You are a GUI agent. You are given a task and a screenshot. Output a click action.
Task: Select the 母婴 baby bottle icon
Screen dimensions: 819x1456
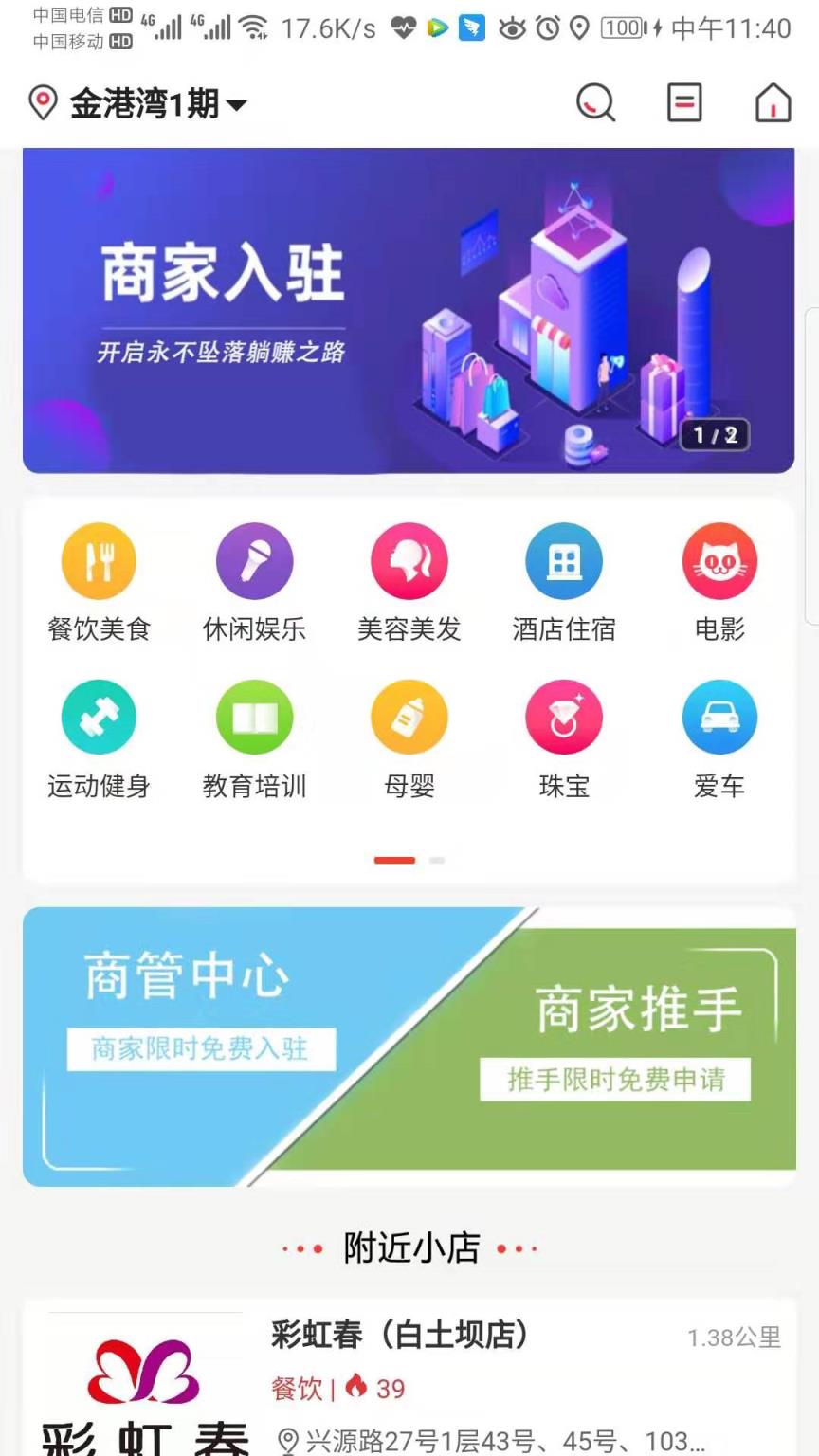point(409,717)
